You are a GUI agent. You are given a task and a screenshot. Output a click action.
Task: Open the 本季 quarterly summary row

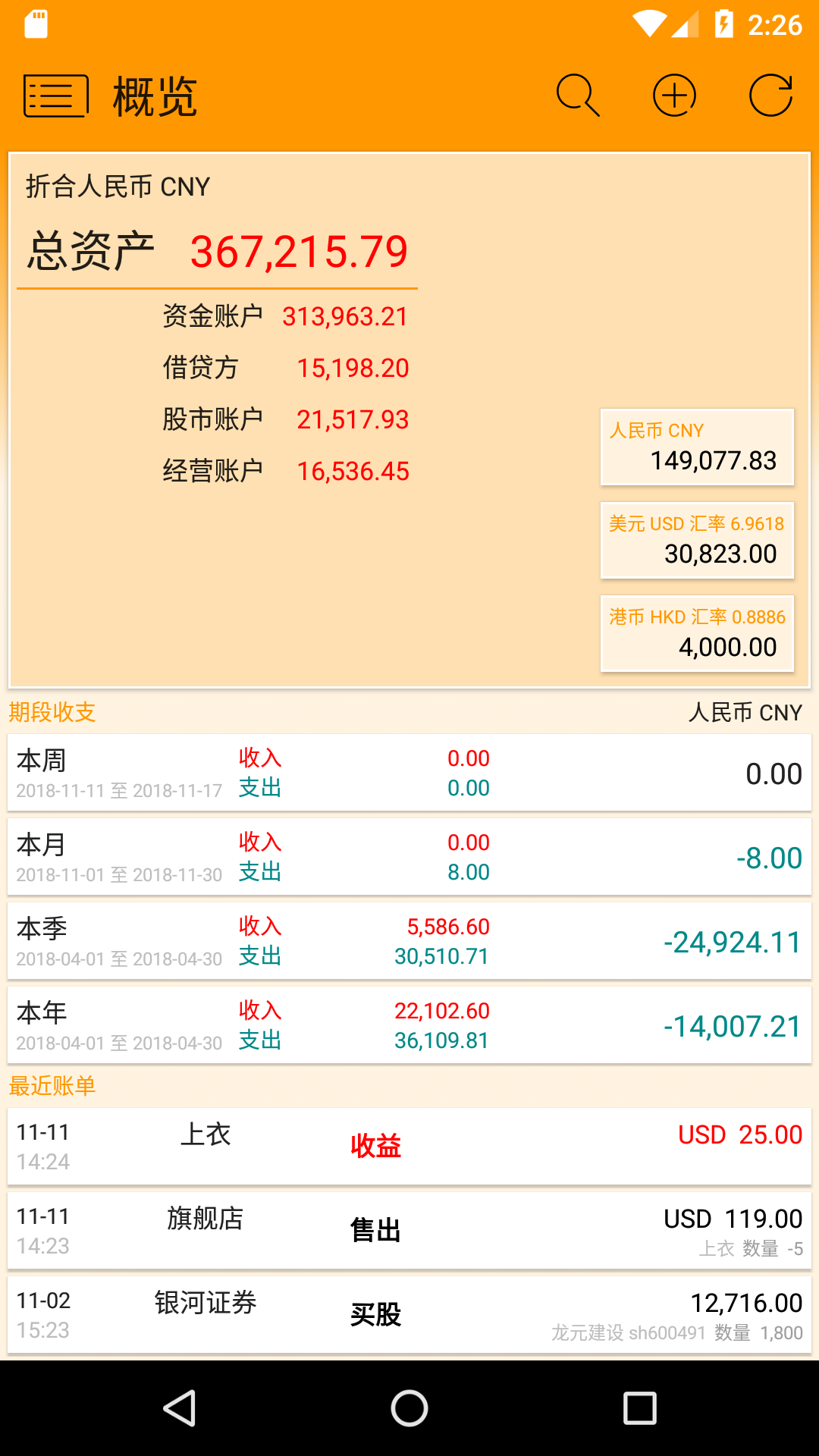pyautogui.click(x=409, y=940)
